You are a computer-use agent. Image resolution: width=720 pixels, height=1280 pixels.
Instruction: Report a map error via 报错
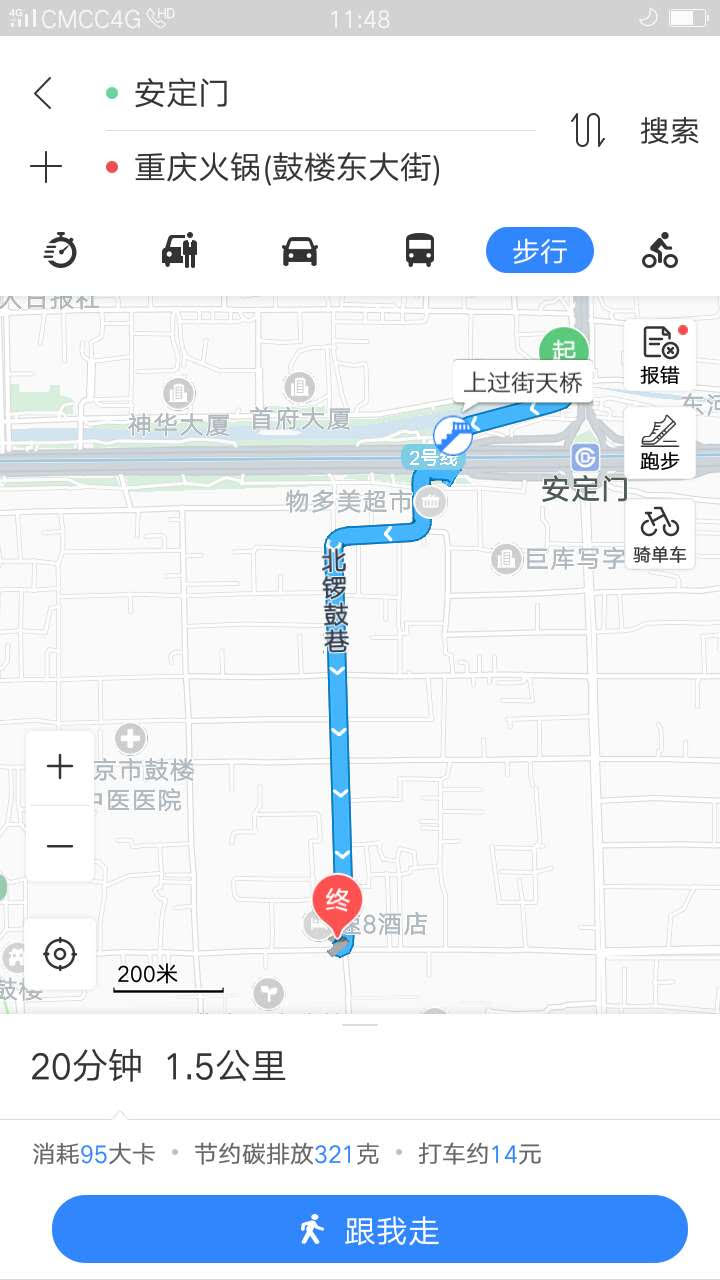[x=659, y=356]
